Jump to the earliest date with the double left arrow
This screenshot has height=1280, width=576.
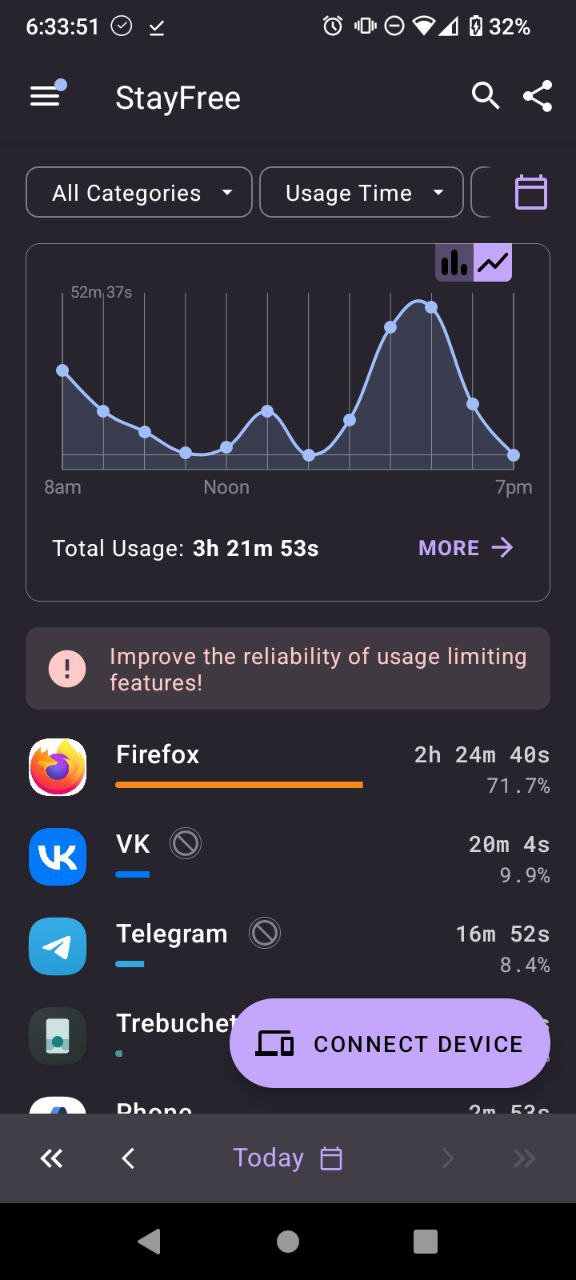51,1158
